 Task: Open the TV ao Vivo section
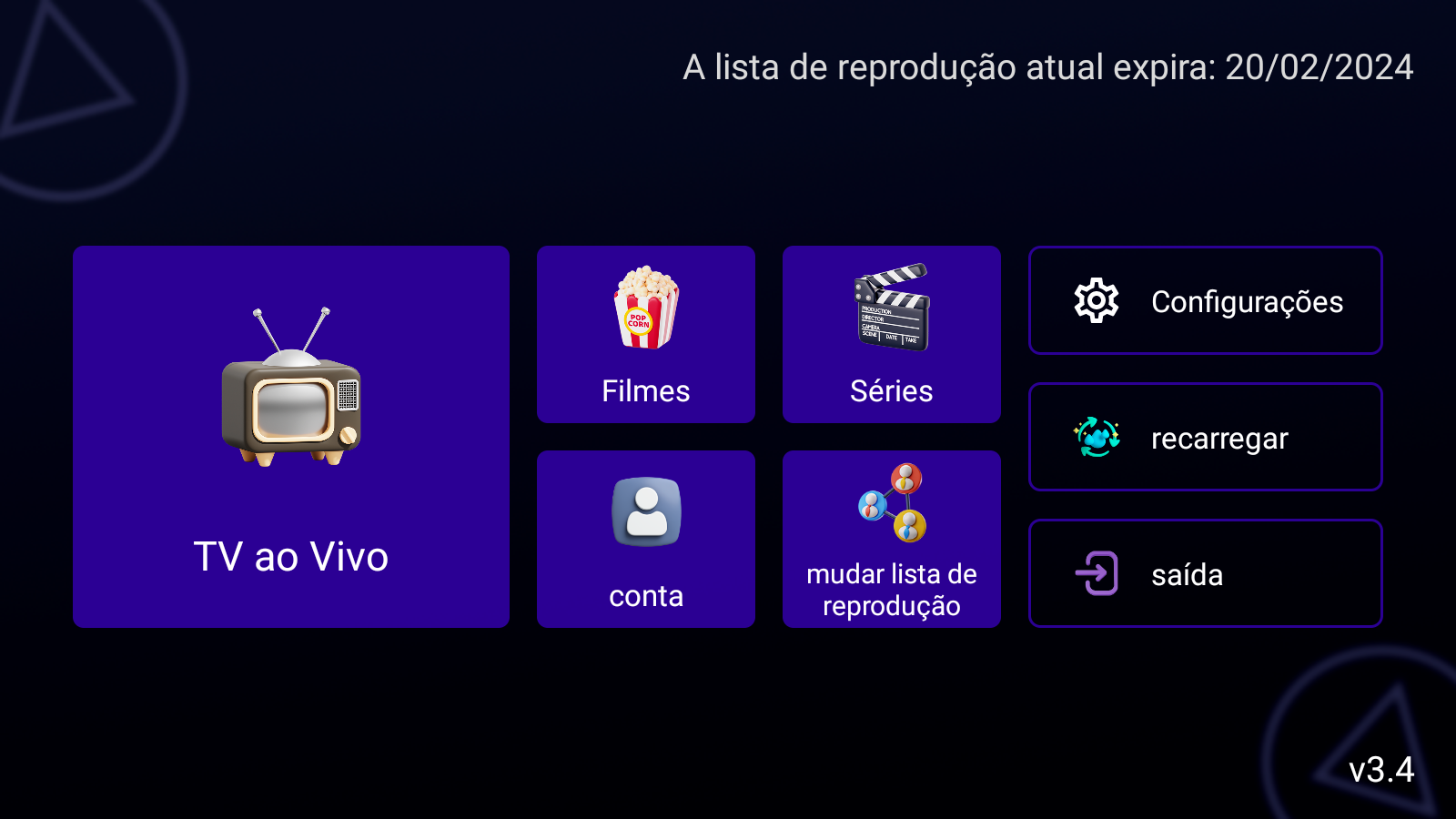click(291, 437)
